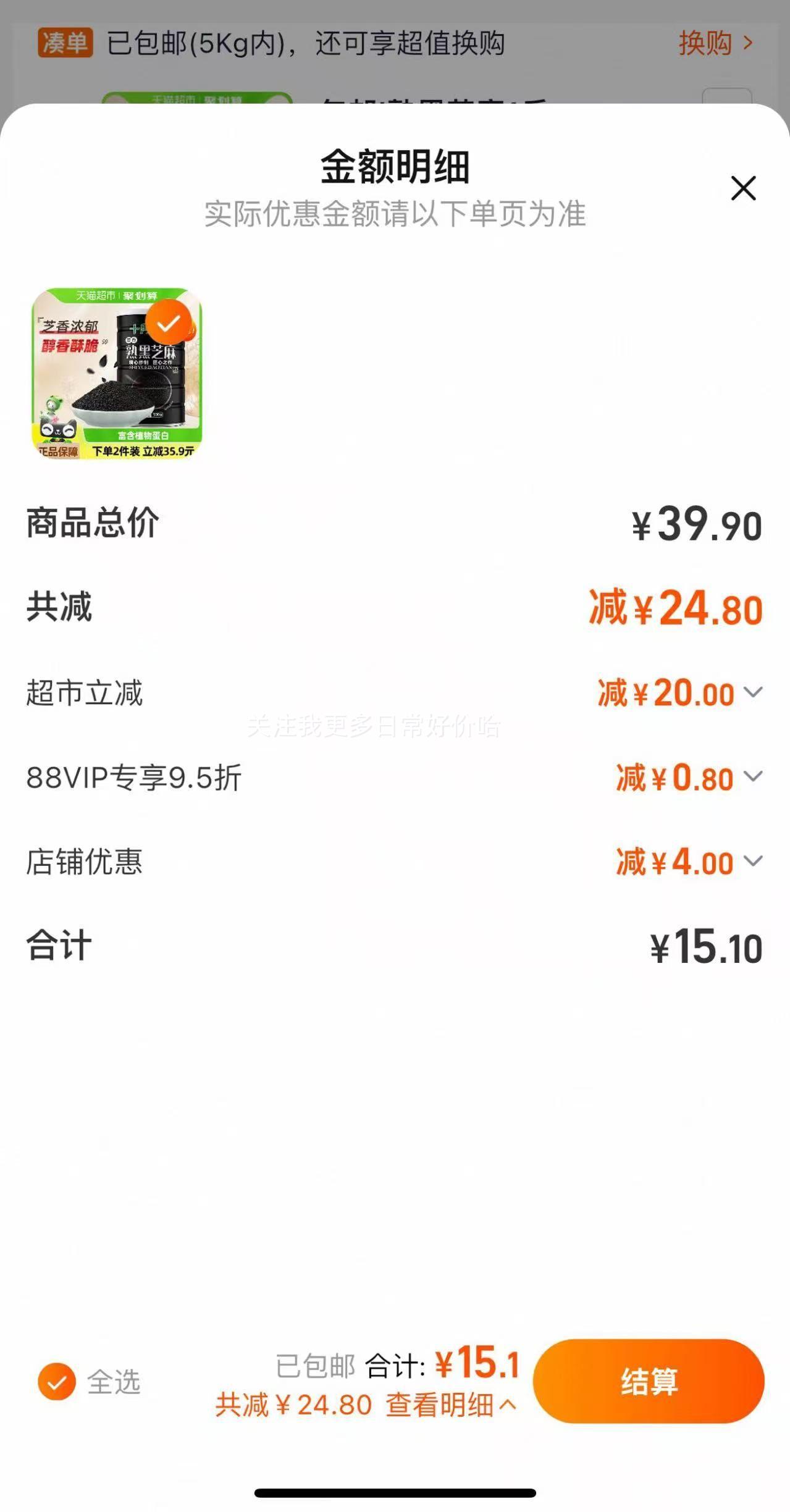Expand the 88VIP专享9.5折 discount details

(x=754, y=778)
